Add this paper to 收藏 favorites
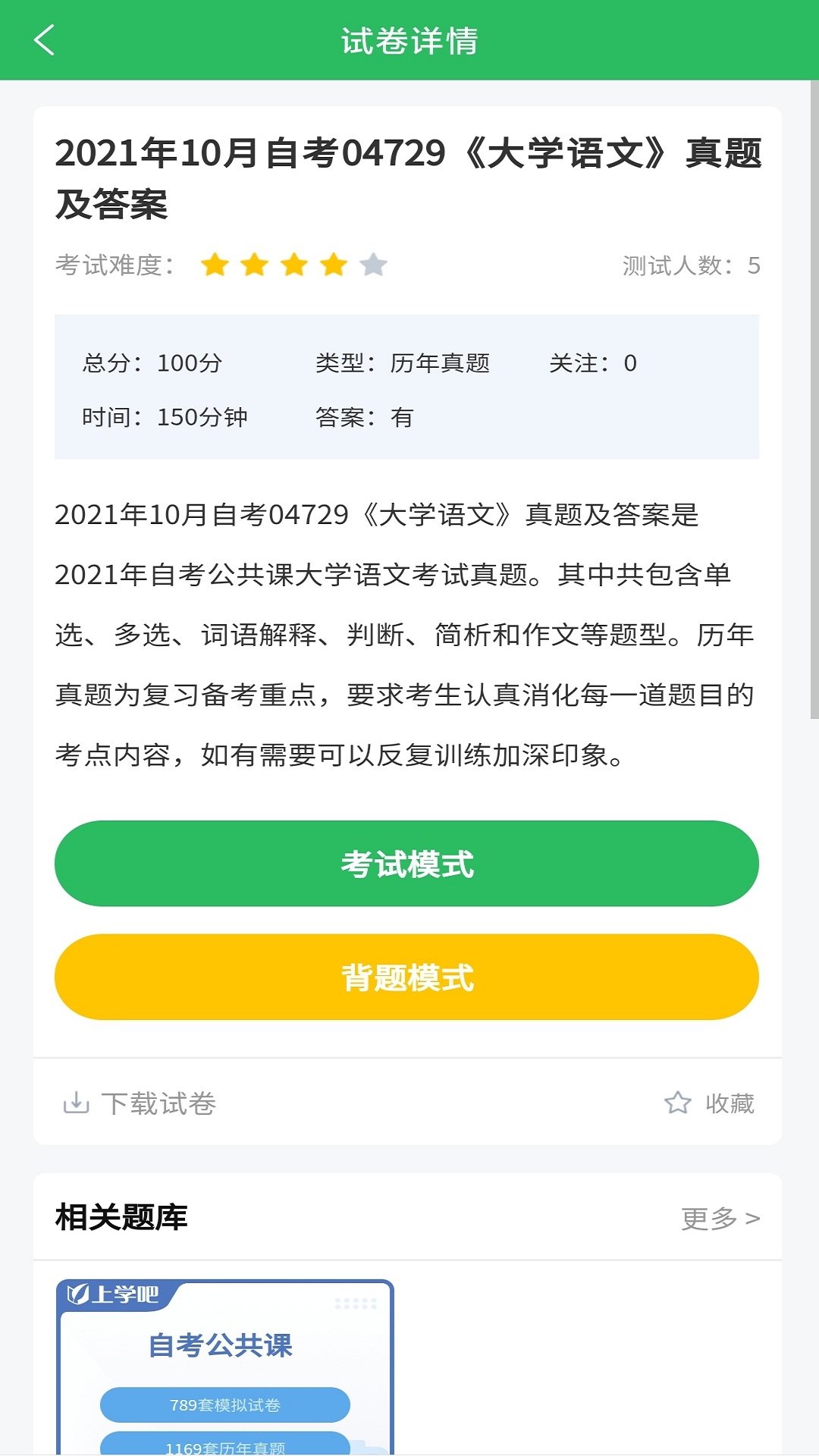This screenshot has width=819, height=1456. click(x=709, y=1103)
